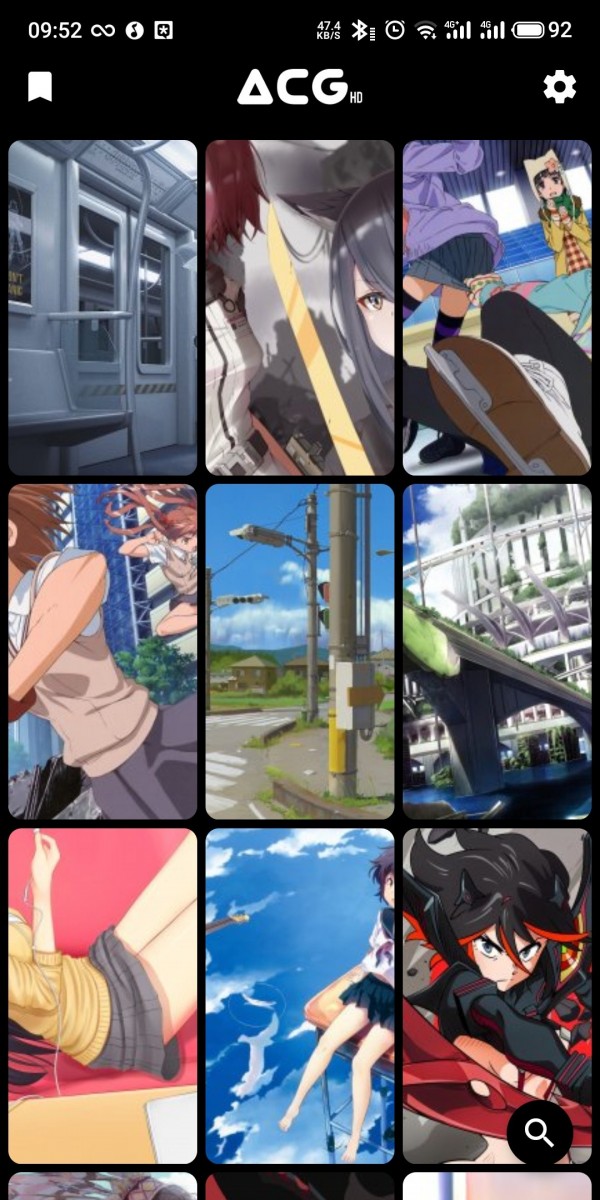Open the utility pole street scene wallpaper
600x1200 pixels.
[x=300, y=652]
